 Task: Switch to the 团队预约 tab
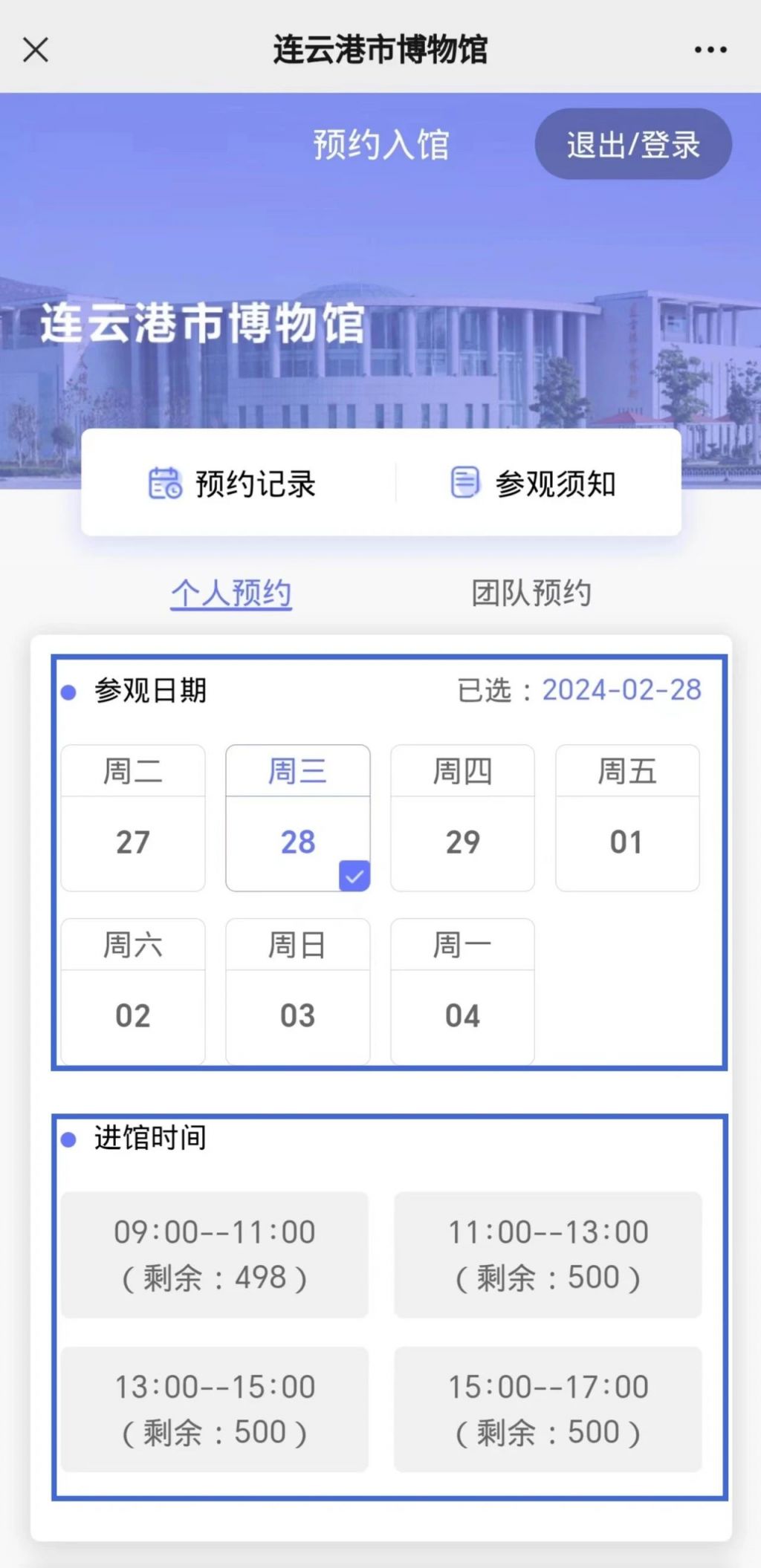point(531,593)
